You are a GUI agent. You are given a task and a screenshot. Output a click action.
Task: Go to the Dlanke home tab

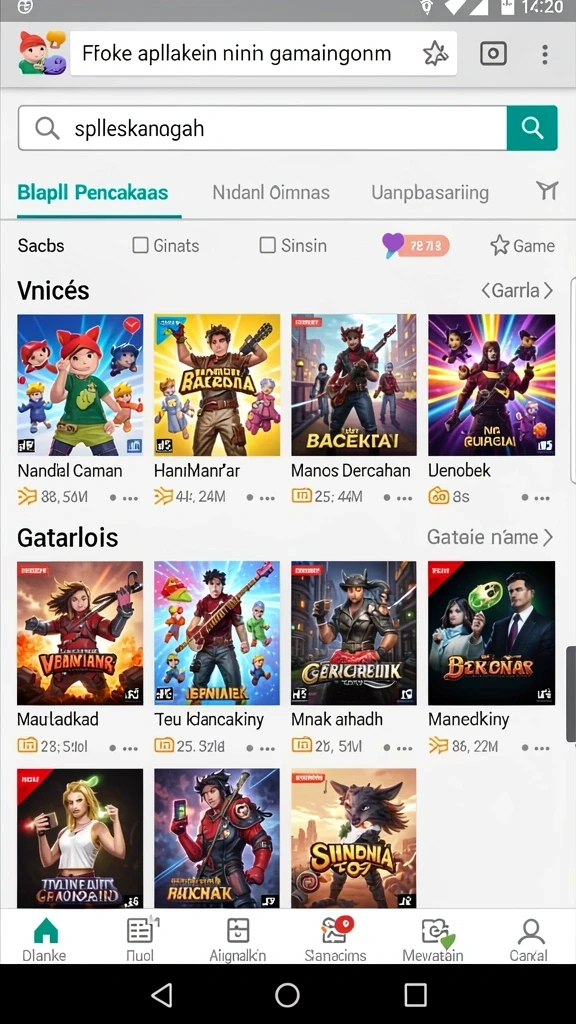coord(44,940)
